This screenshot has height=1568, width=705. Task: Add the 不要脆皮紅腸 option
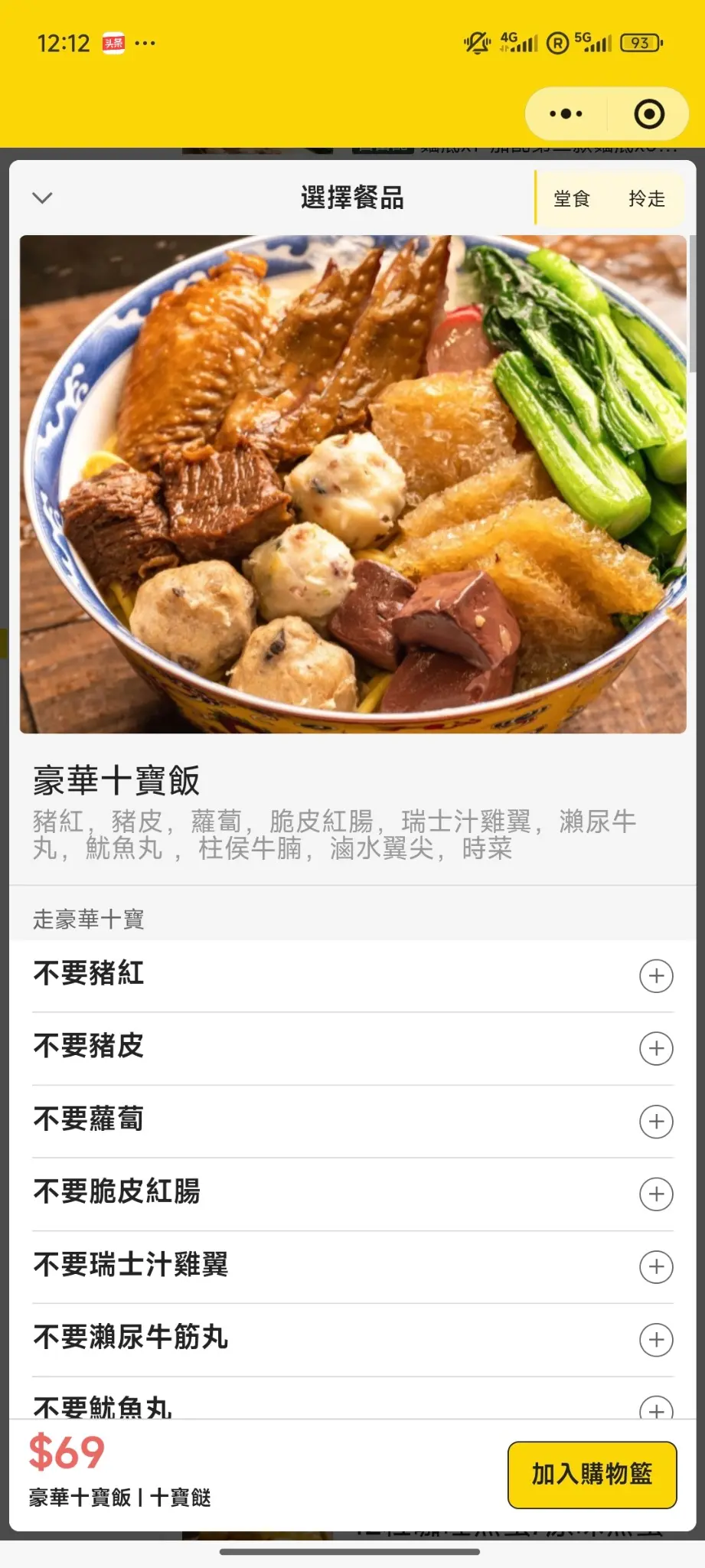point(656,1194)
